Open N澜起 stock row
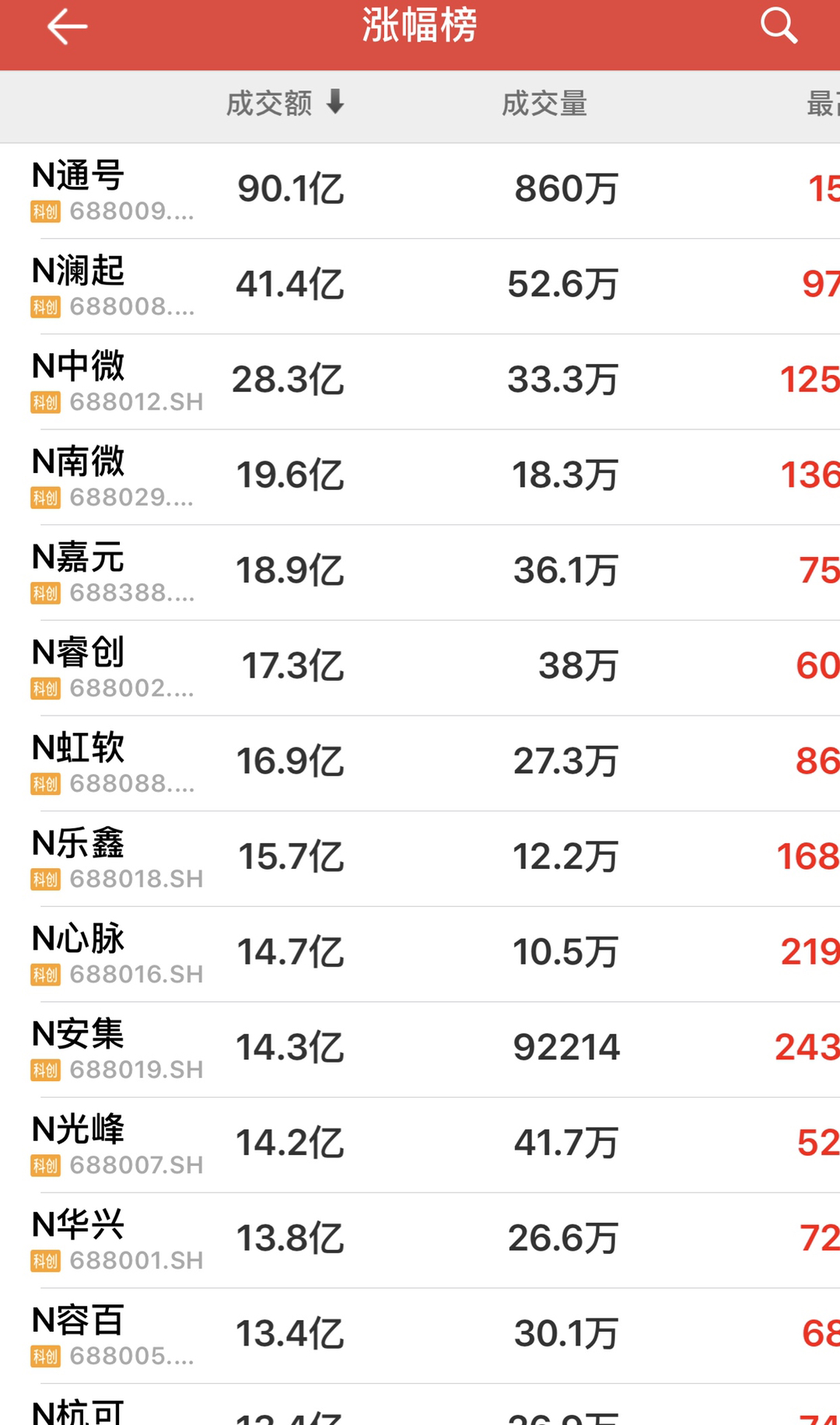Screen dimensions: 840x1425 pyautogui.click(x=420, y=286)
